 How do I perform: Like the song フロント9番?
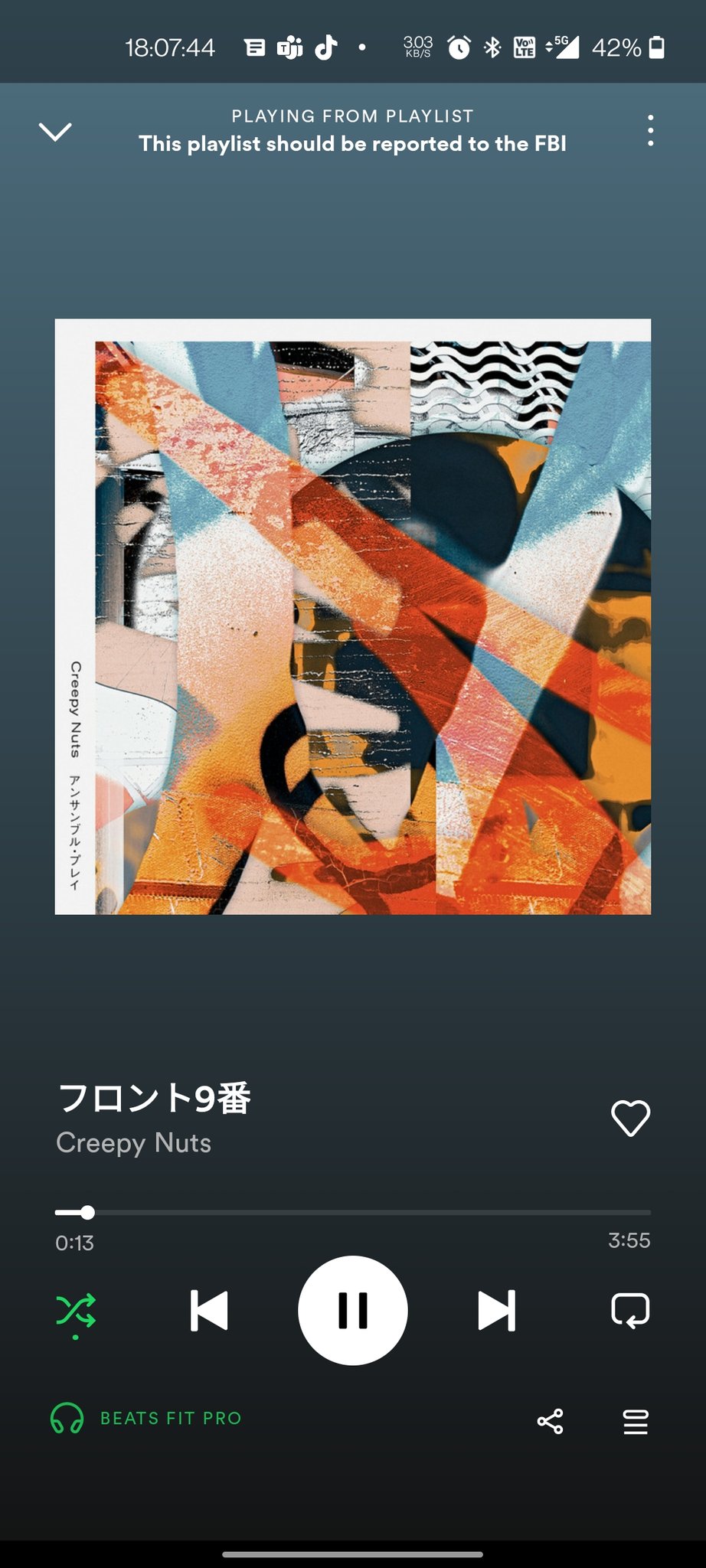pos(630,1119)
